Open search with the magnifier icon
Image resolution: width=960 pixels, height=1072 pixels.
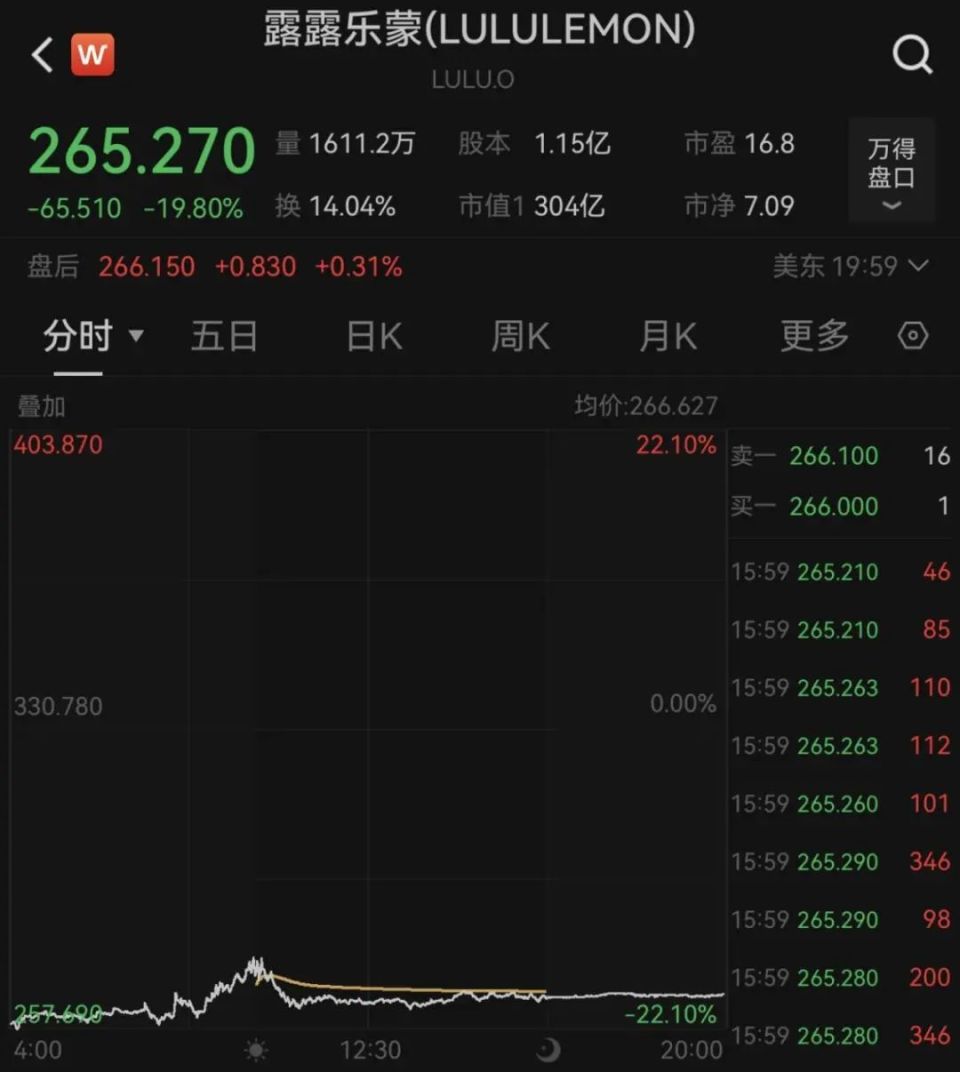pyautogui.click(x=913, y=55)
